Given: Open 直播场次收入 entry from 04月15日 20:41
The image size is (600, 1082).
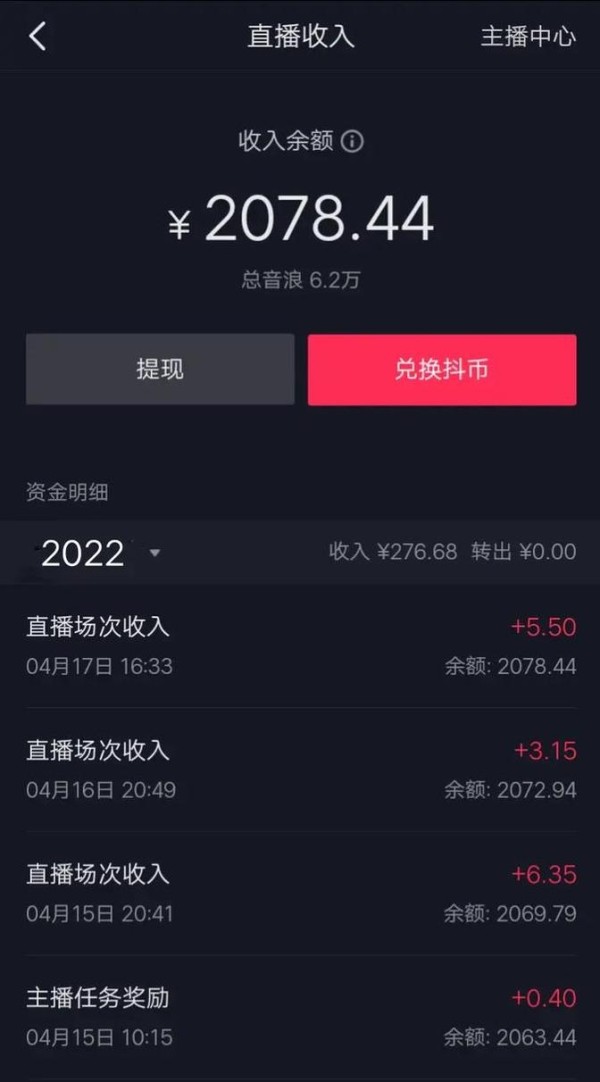Looking at the screenshot, I should tap(300, 893).
